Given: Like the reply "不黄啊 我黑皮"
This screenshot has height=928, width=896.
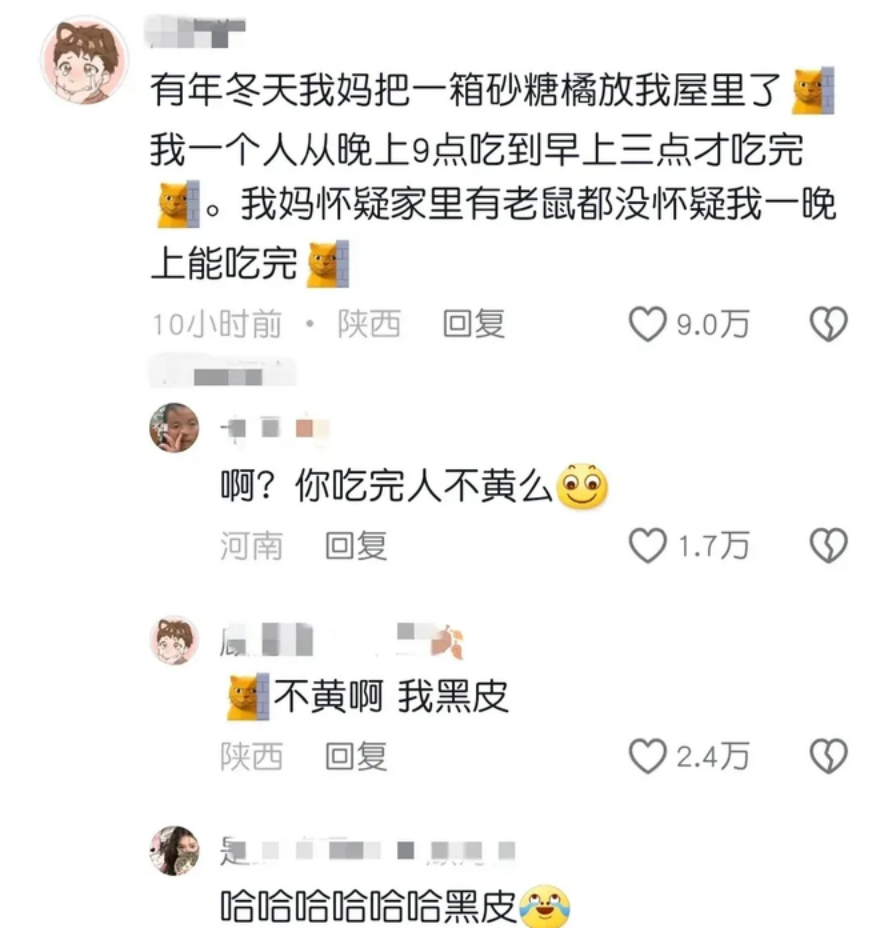Looking at the screenshot, I should pyautogui.click(x=648, y=757).
